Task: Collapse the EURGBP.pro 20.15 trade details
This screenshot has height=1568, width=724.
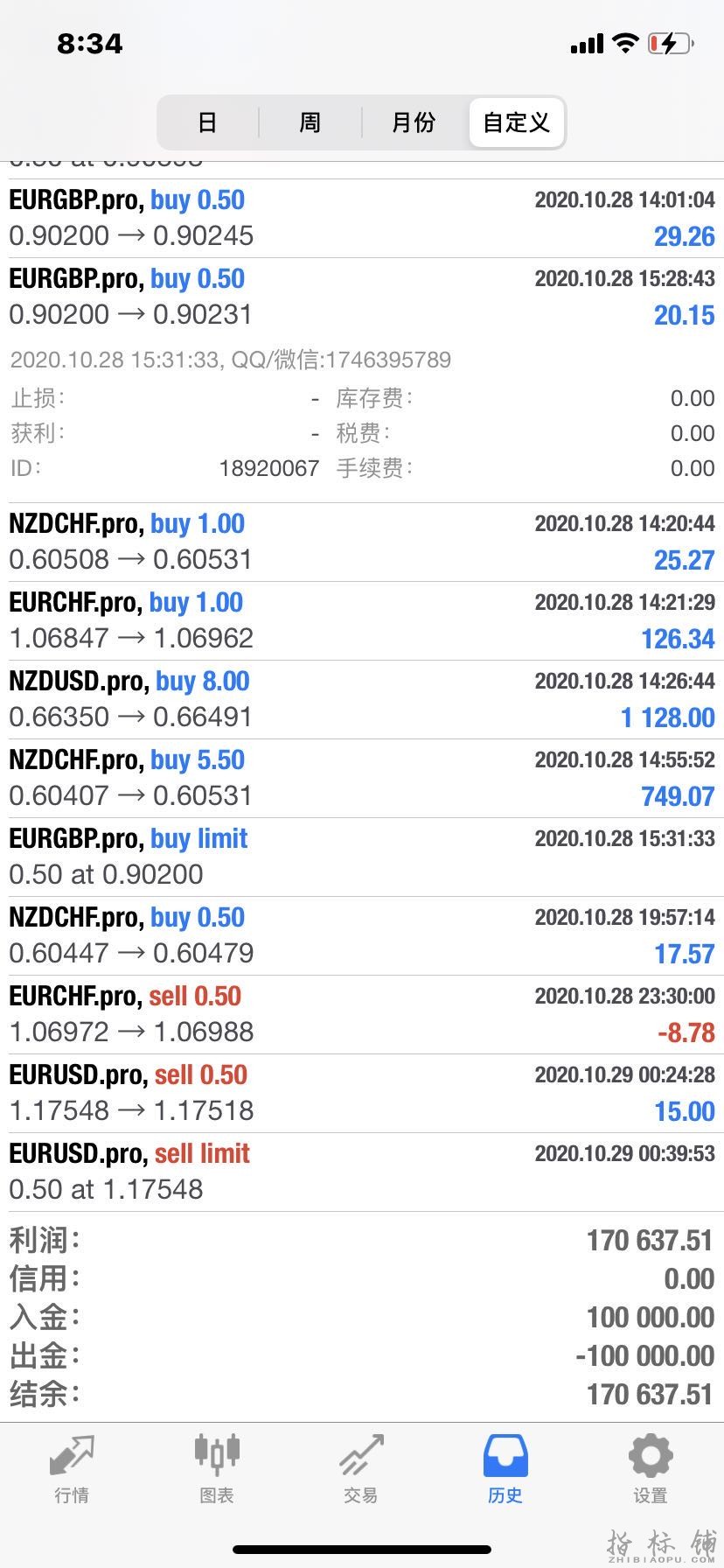Action: coord(362,297)
